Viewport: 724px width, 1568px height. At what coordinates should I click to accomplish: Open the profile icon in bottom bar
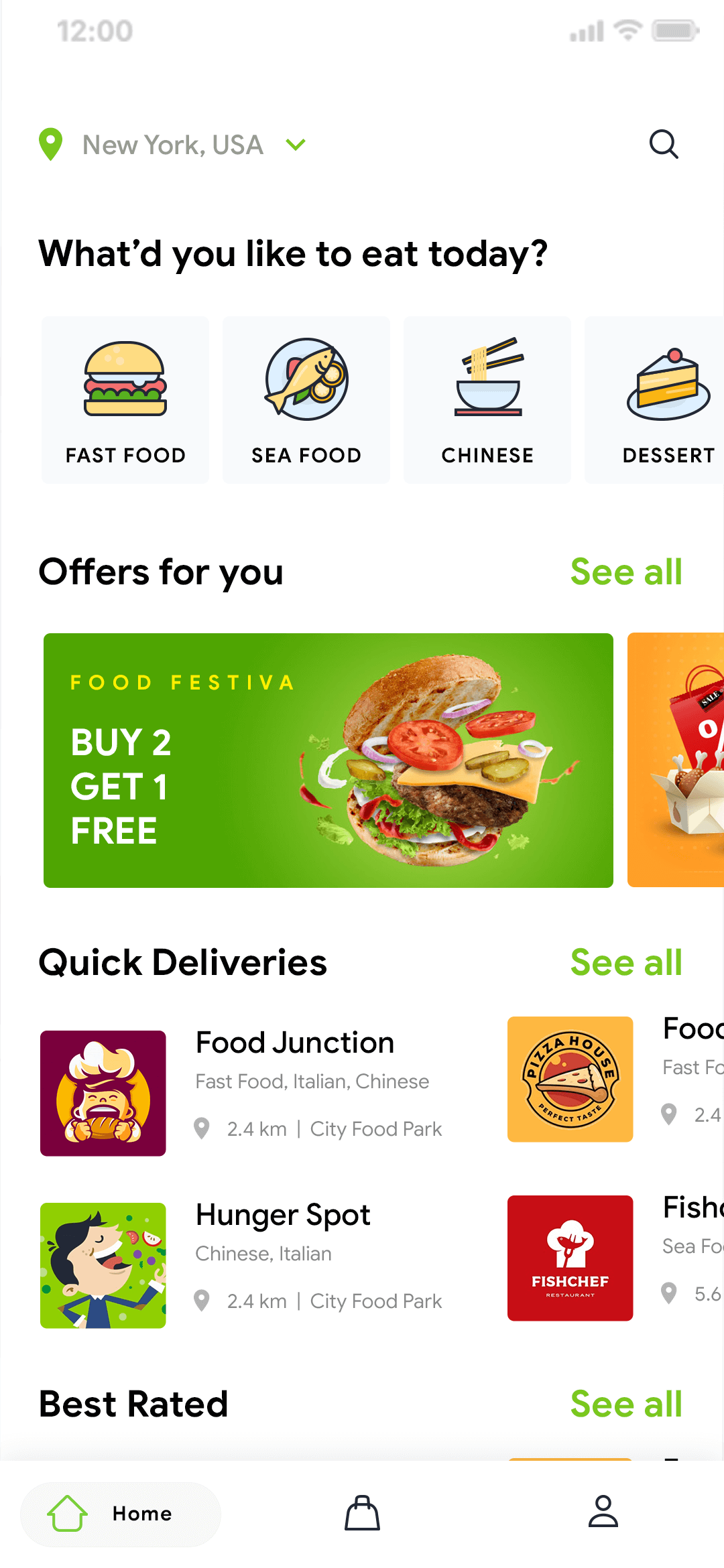[603, 1513]
